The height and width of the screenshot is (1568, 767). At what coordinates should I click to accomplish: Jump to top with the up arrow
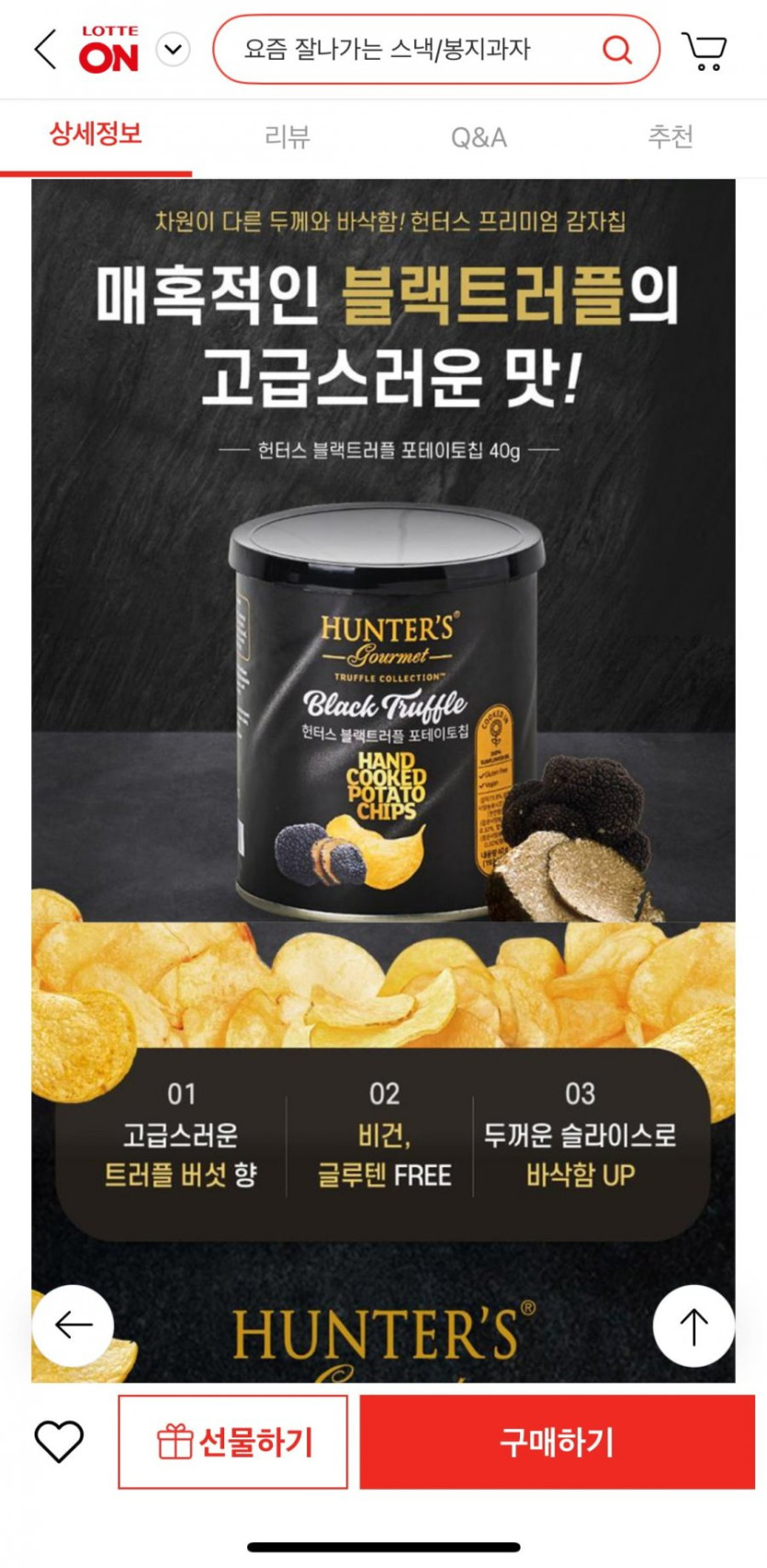click(x=694, y=1326)
